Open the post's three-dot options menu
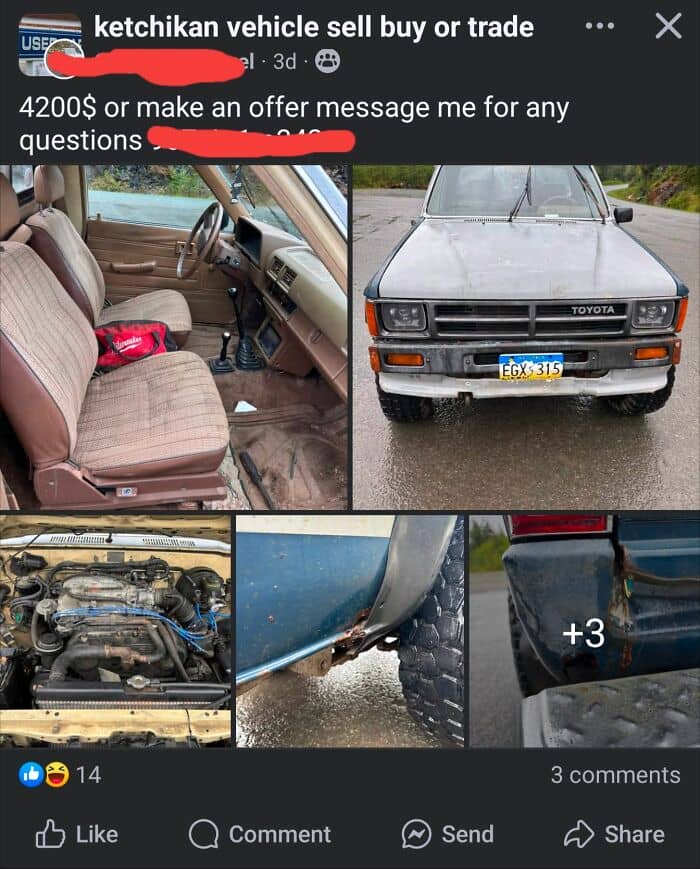Viewport: 700px width, 869px height. (600, 26)
